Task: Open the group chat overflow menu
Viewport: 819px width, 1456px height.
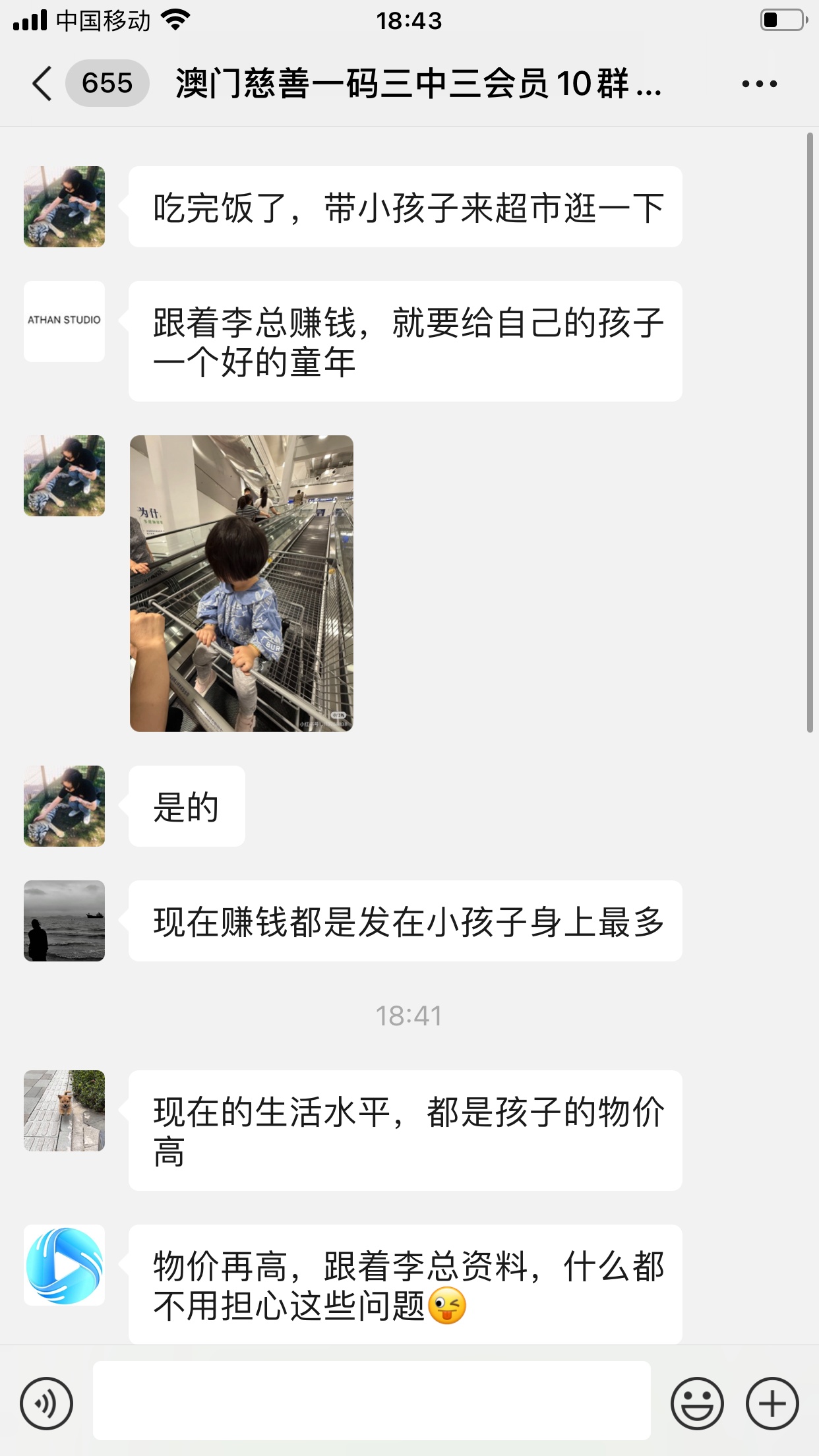Action: 759,84
